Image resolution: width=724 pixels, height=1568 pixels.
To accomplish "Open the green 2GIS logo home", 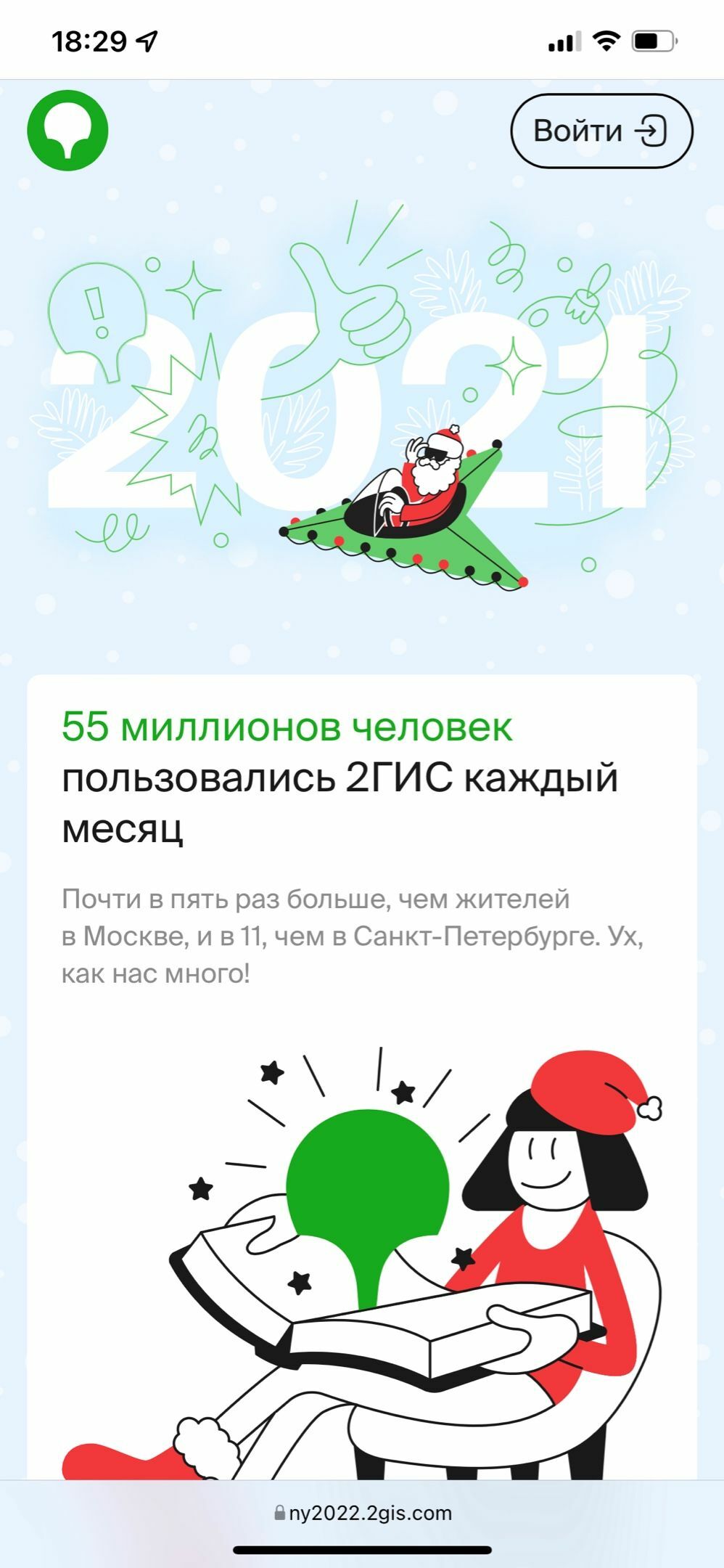I will pyautogui.click(x=67, y=131).
